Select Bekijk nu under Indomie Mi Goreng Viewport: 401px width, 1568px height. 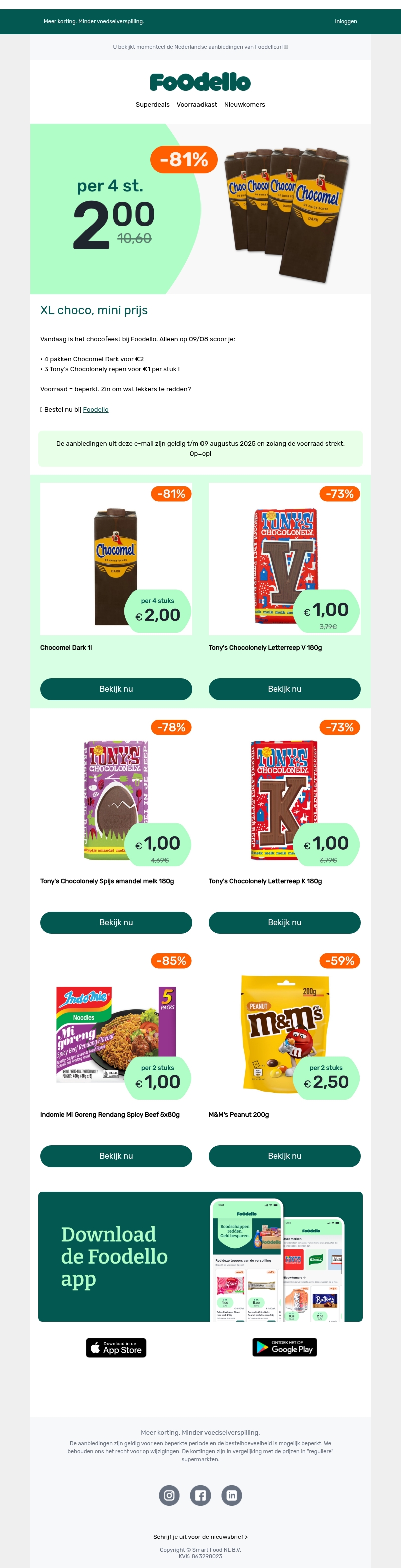tap(116, 1156)
